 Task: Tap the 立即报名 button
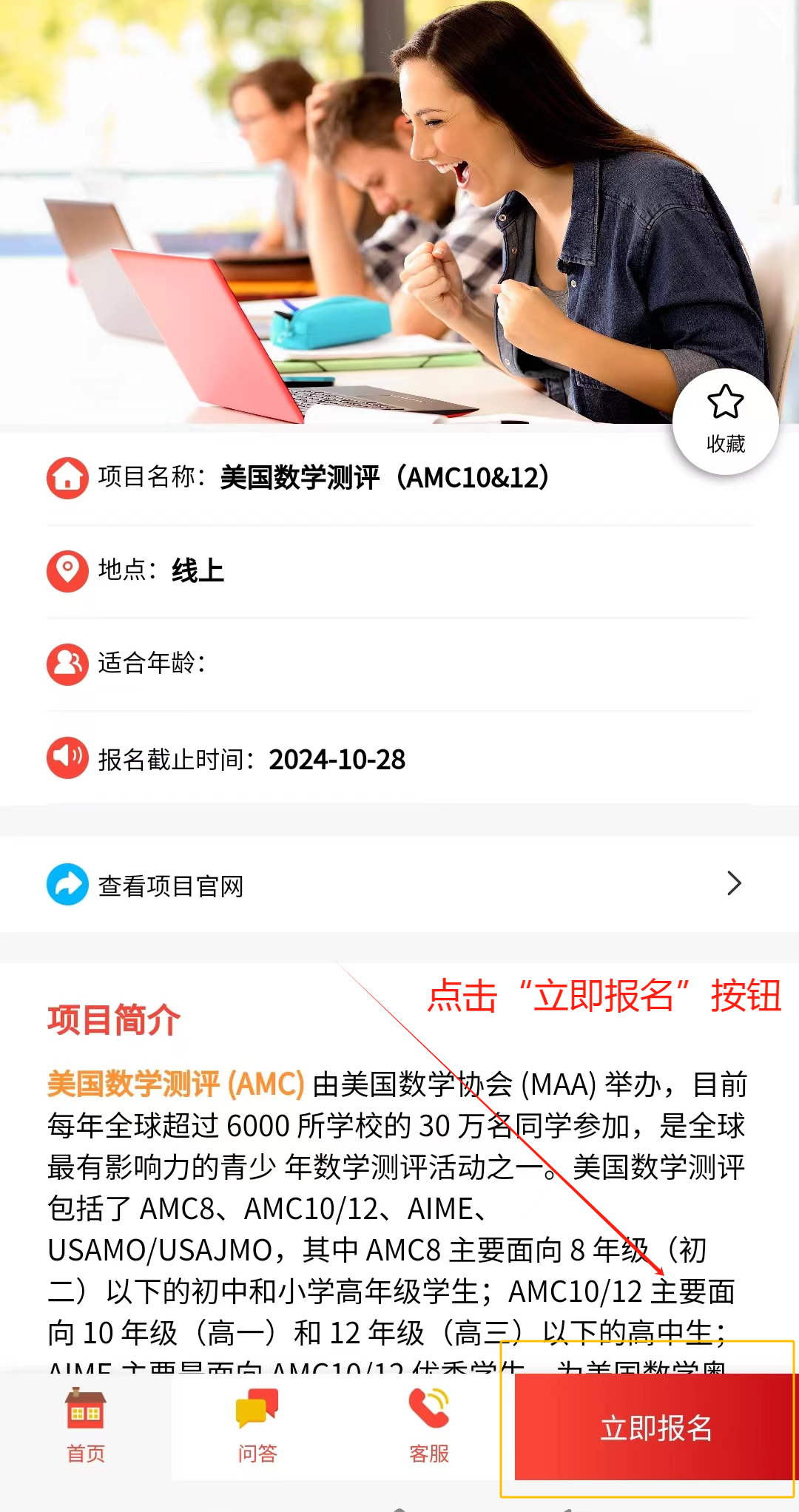coord(655,1428)
